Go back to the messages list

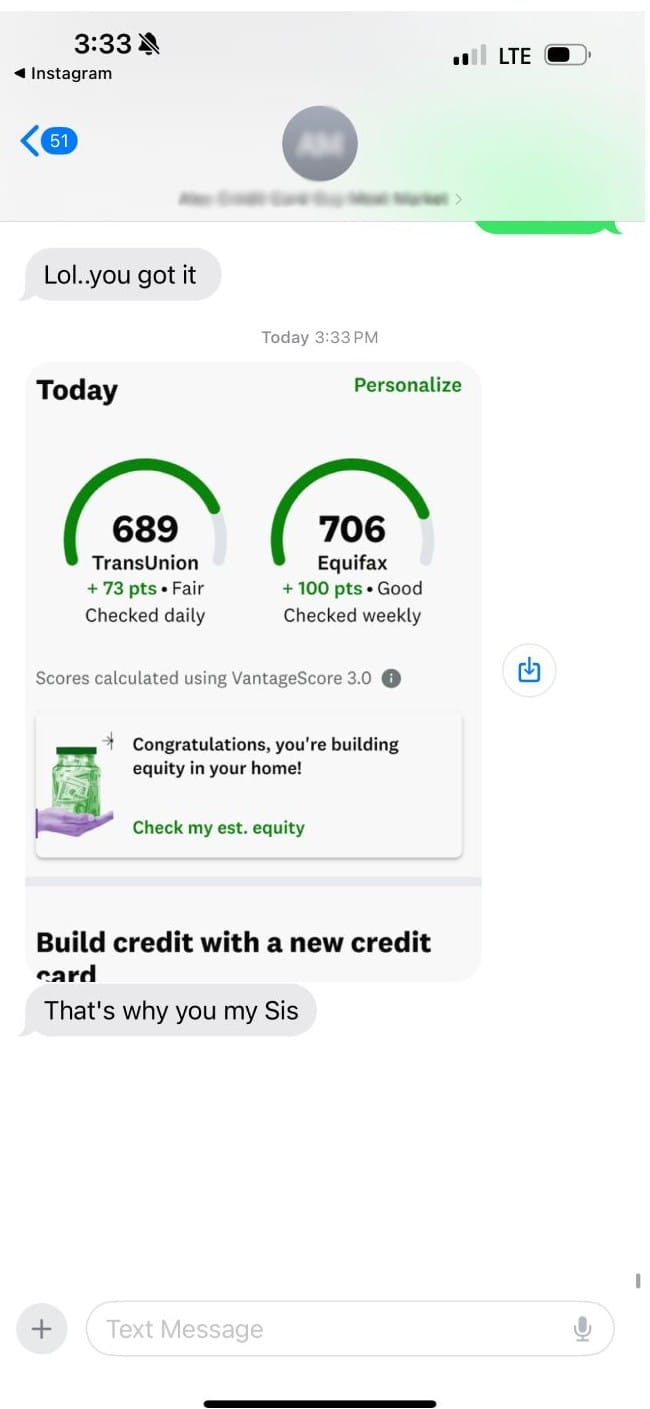coord(47,141)
